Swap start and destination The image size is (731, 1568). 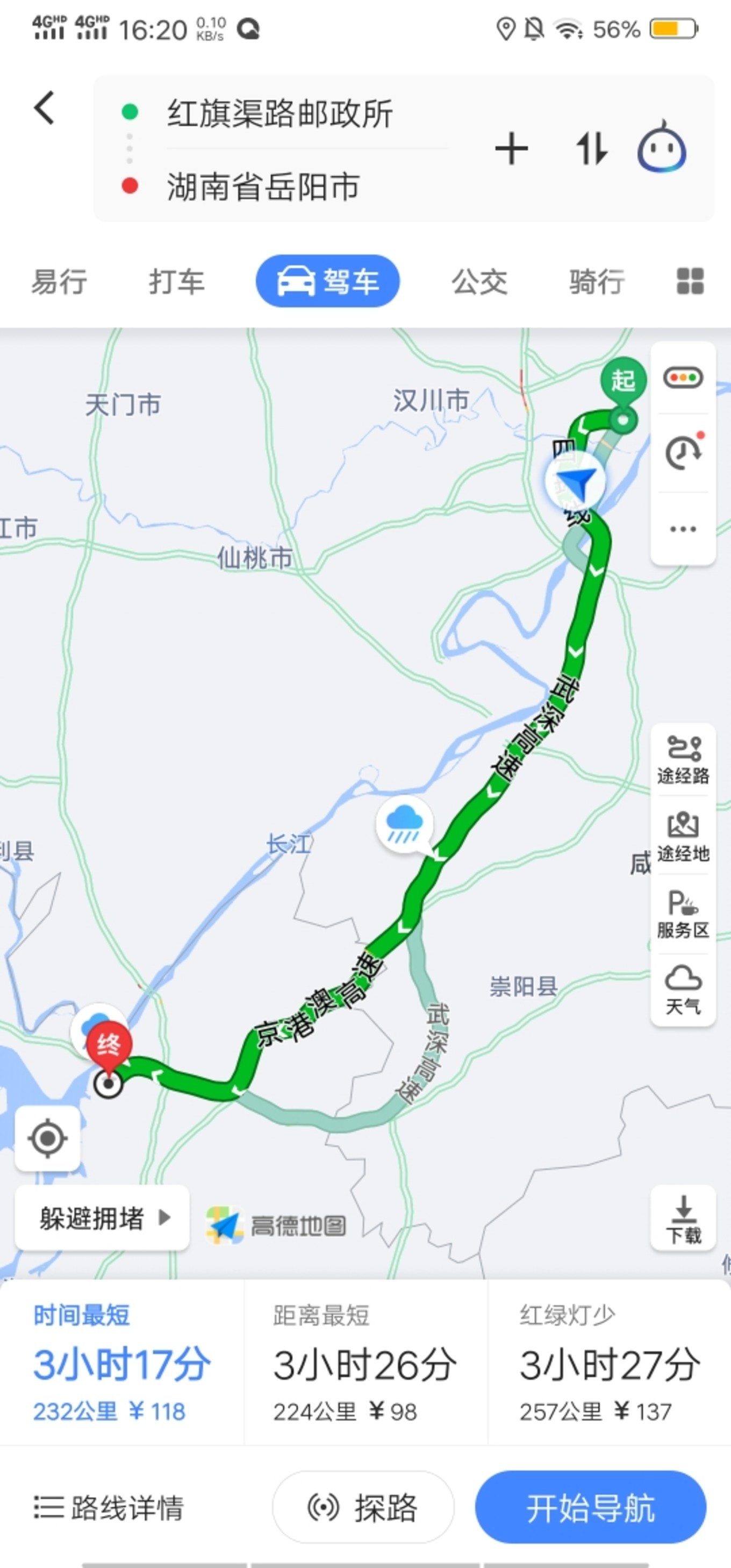592,149
